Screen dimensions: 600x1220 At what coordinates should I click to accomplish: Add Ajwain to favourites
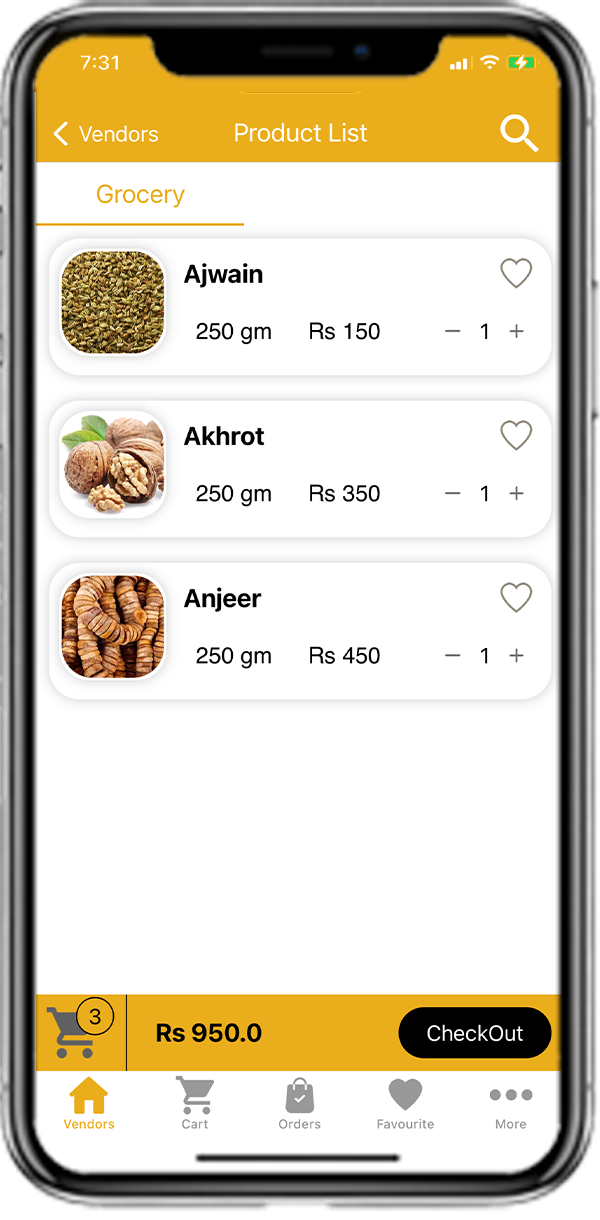(x=516, y=273)
